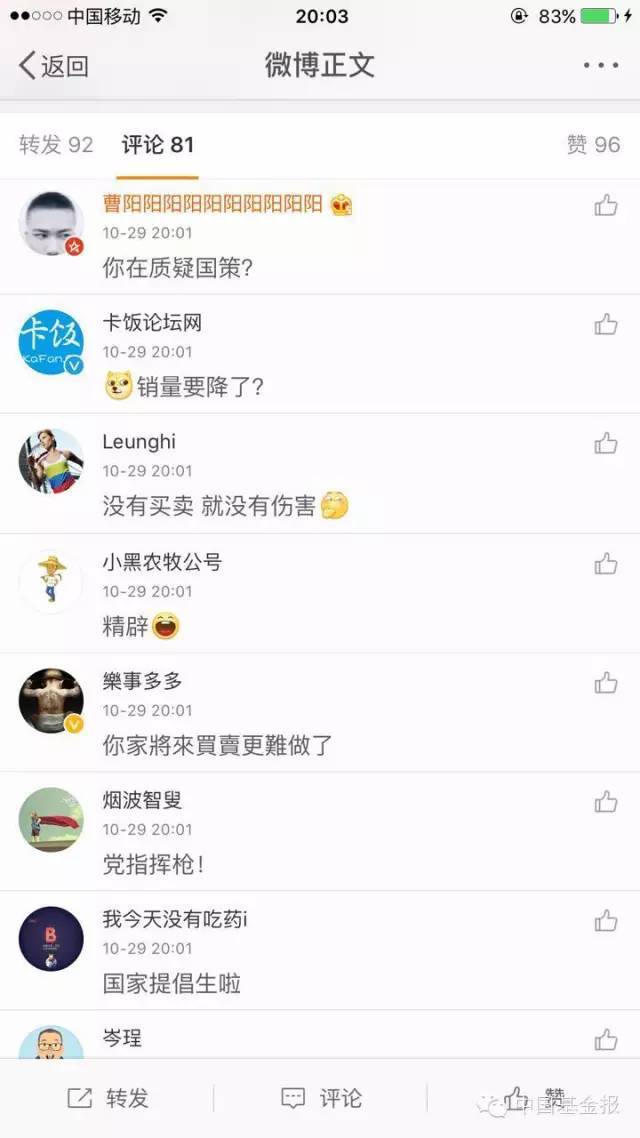Switch to the 转发 92 tab

point(56,145)
